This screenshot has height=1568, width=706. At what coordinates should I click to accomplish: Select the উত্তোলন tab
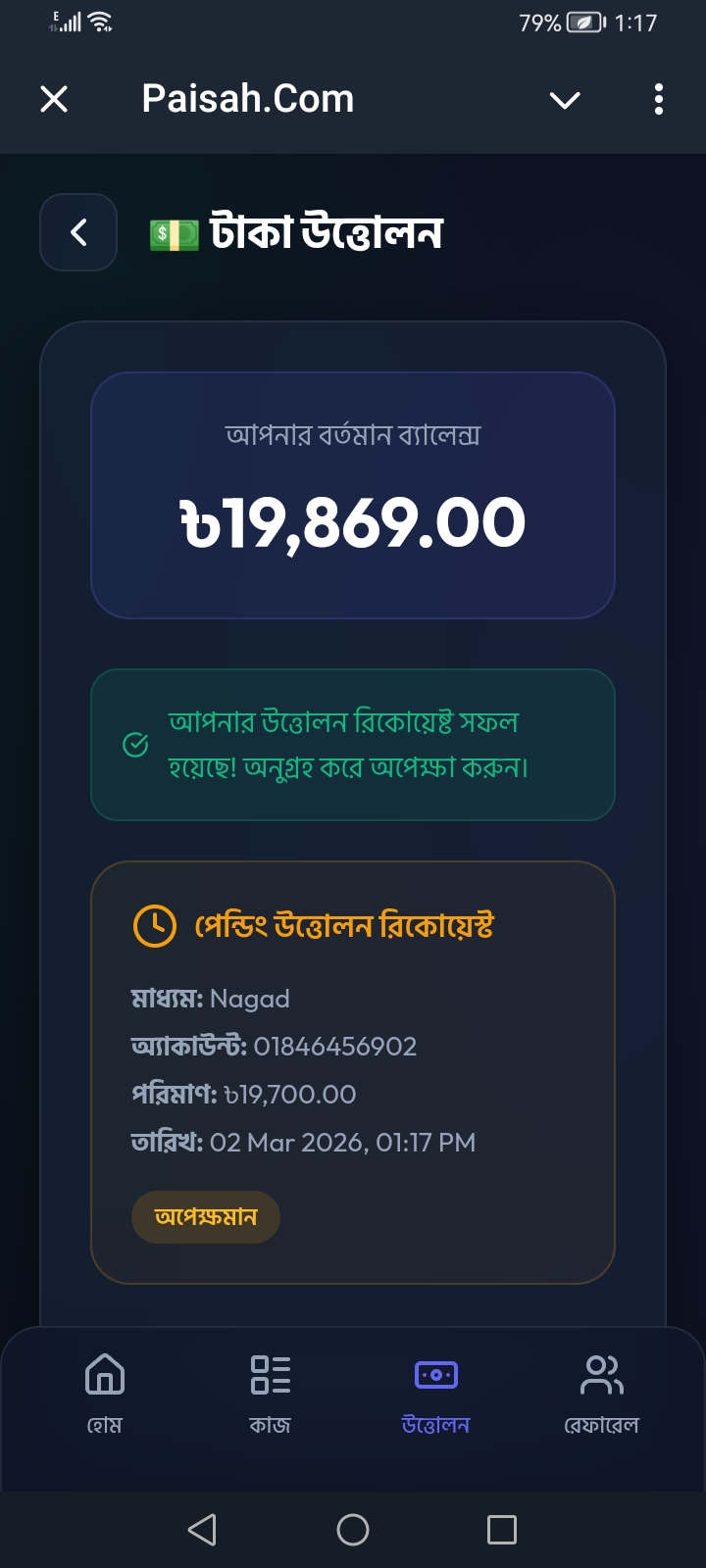pos(436,1393)
